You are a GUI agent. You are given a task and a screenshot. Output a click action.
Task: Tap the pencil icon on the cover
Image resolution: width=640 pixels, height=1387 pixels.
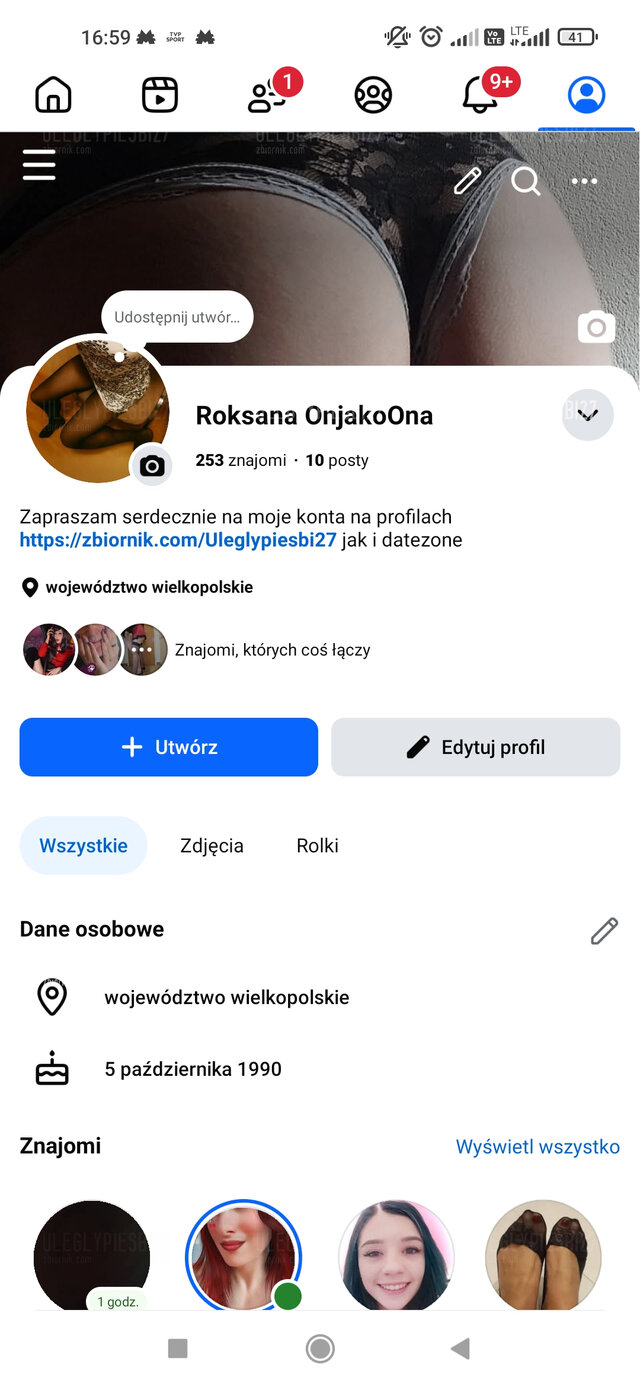click(467, 181)
